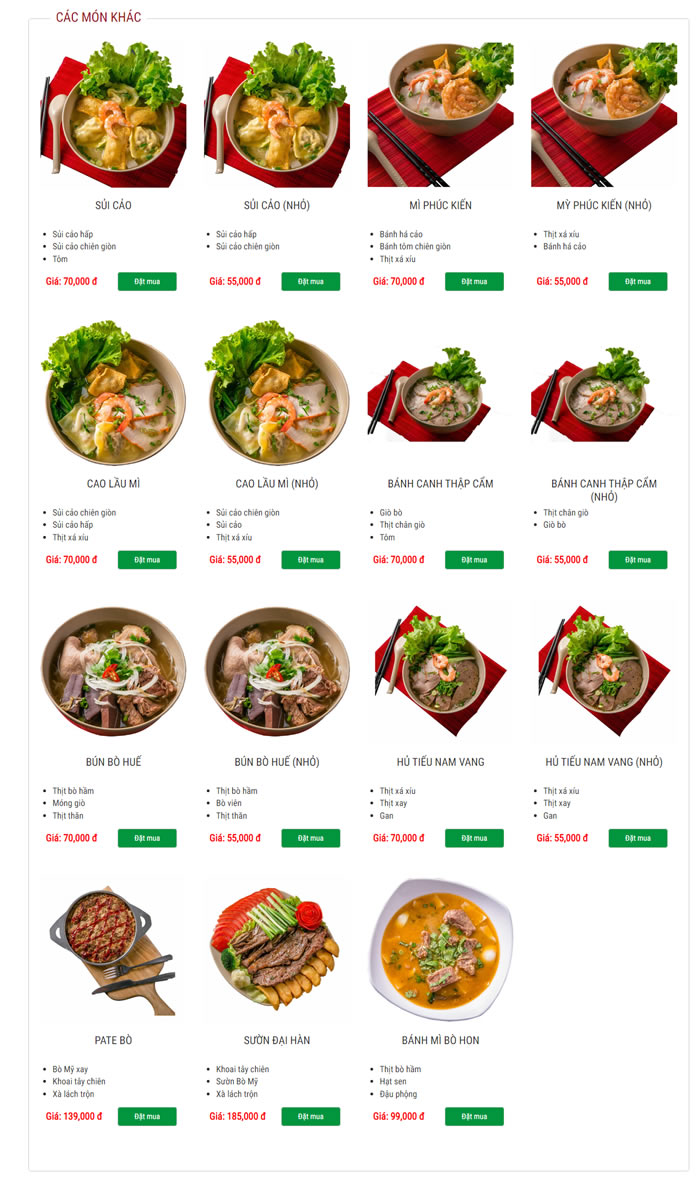This screenshot has width=700, height=1181.
Task: View the Bánh Mì Bò Hon picture
Action: (x=440, y=948)
